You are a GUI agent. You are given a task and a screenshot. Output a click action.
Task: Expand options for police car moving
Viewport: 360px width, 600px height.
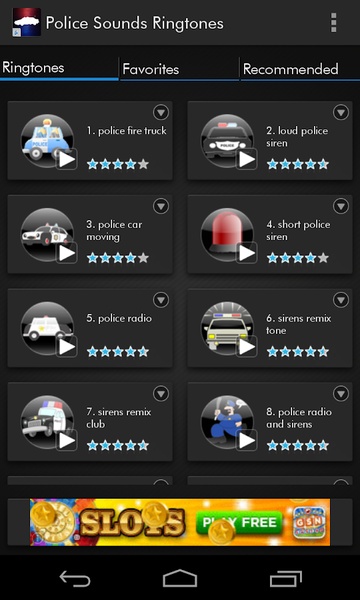pyautogui.click(x=161, y=206)
